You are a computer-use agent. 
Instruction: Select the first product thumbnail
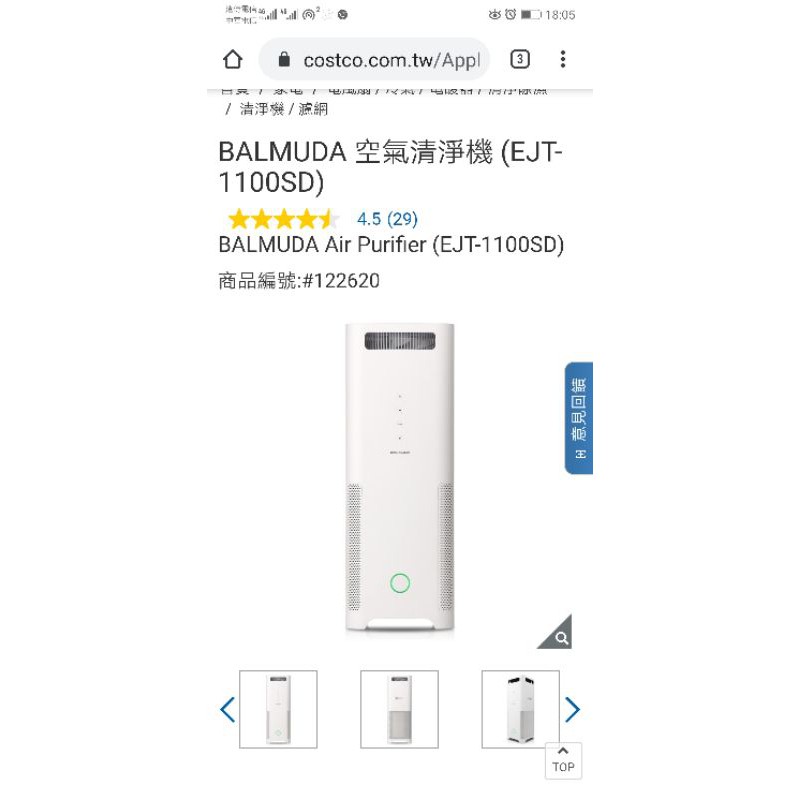coord(278,709)
